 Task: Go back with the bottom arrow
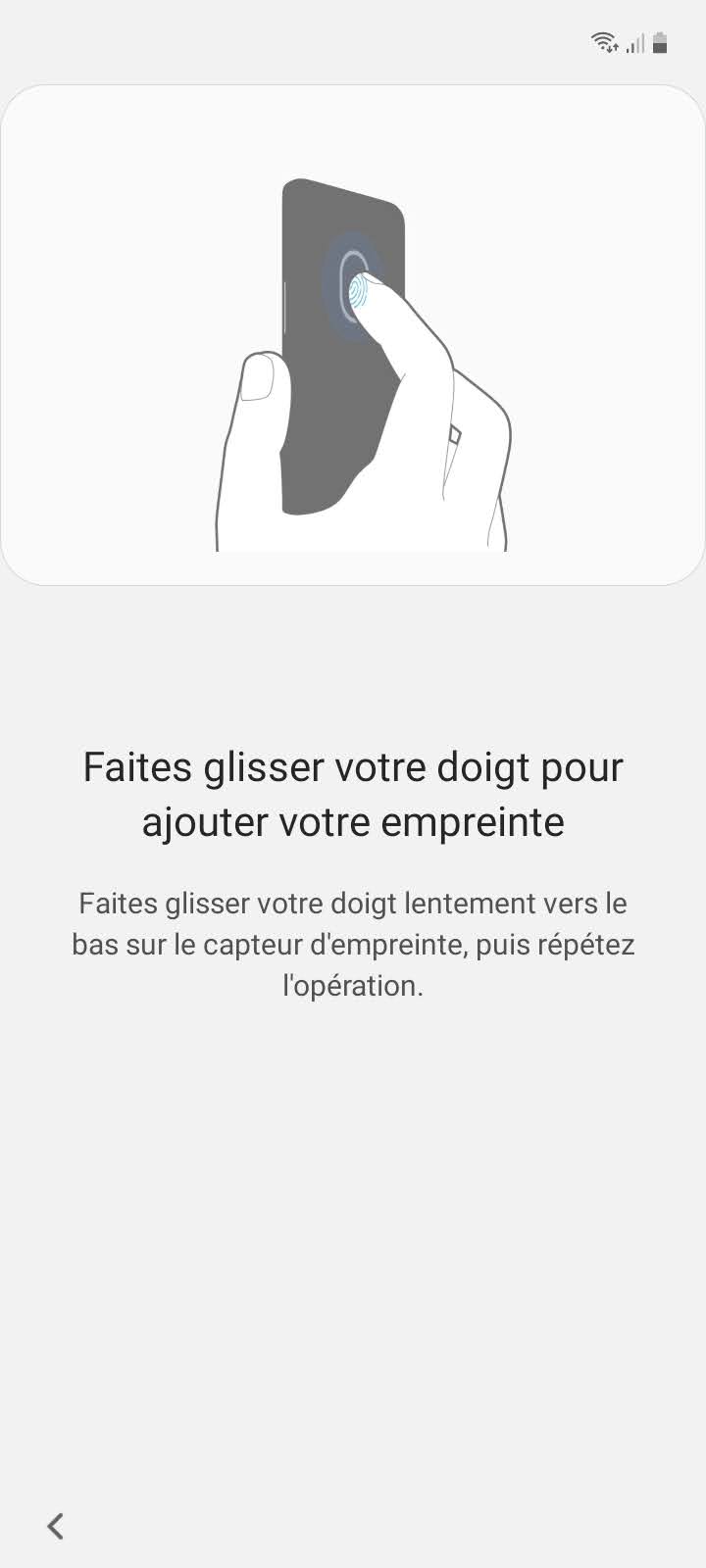(x=56, y=1525)
